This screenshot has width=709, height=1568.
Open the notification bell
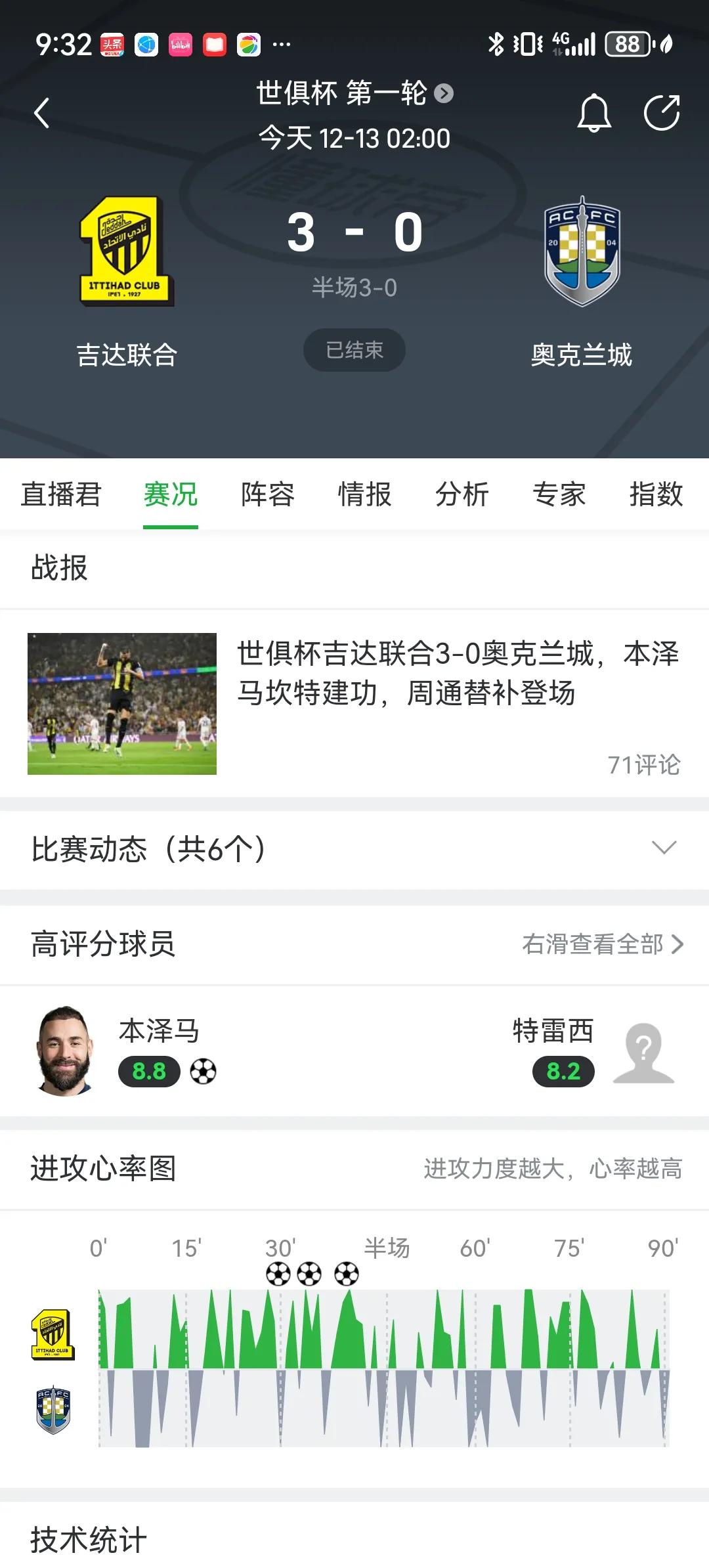pyautogui.click(x=595, y=113)
